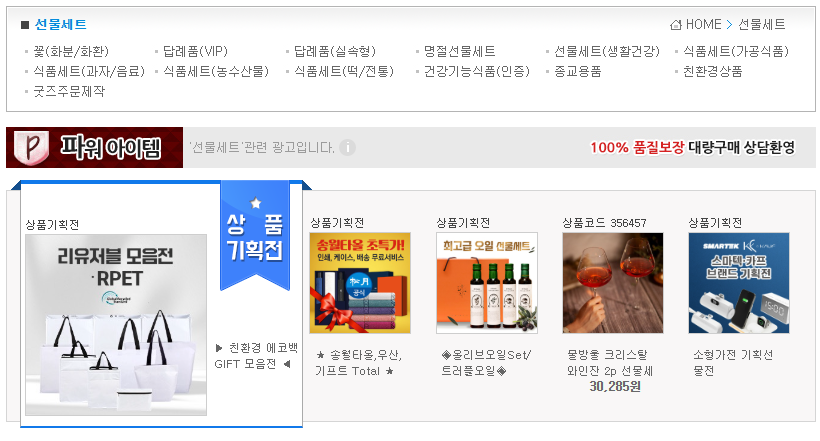Viewport: 820px width, 441px height.
Task: Open the 꽃(화분/화환) category
Action: coord(71,51)
